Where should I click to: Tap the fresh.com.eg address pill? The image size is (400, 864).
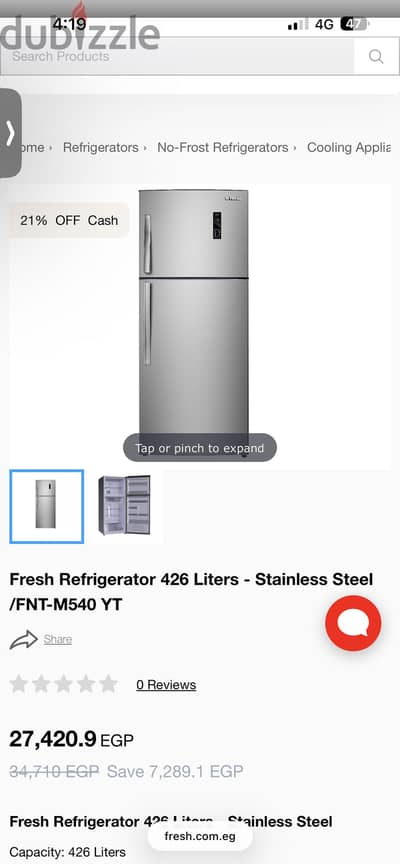(x=199, y=836)
